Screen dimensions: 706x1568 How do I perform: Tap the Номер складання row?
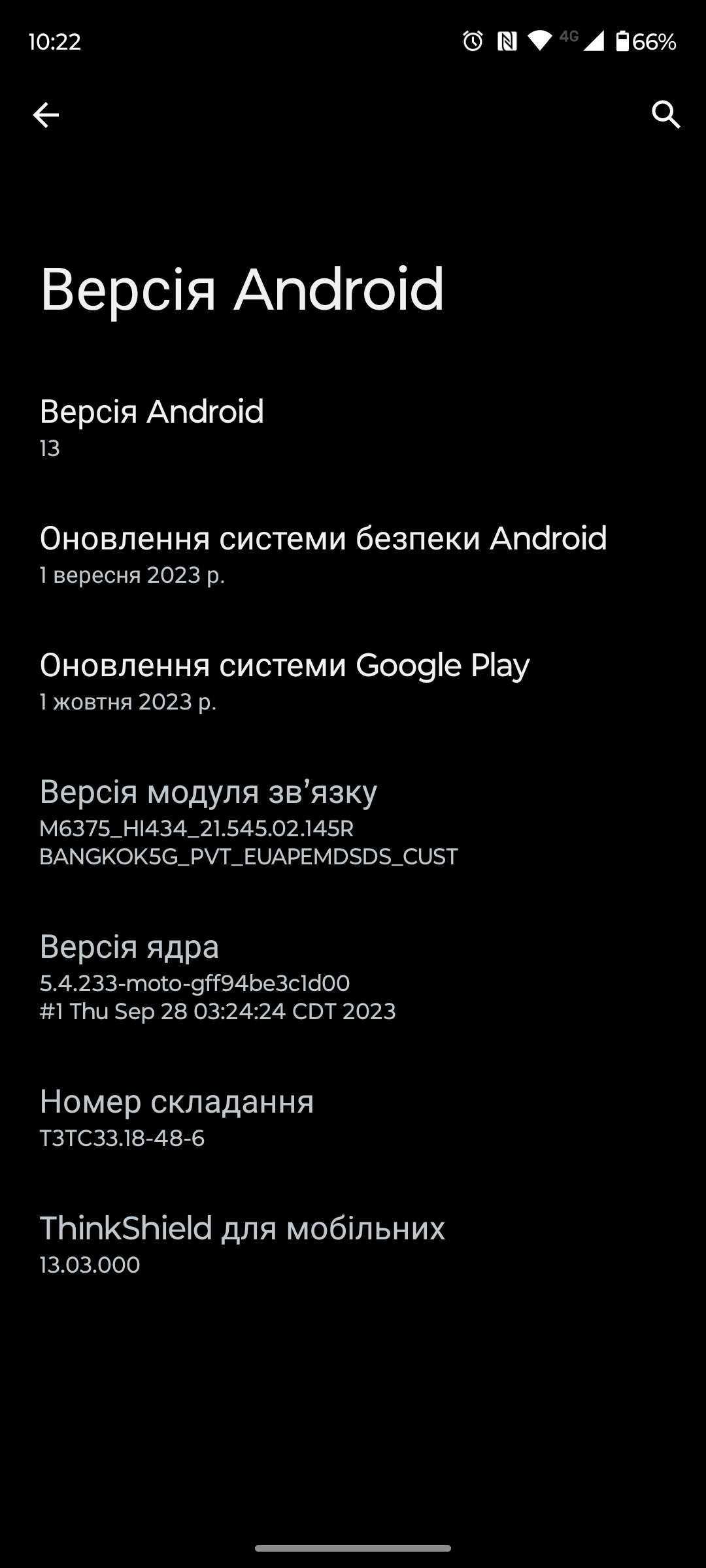click(x=353, y=1117)
